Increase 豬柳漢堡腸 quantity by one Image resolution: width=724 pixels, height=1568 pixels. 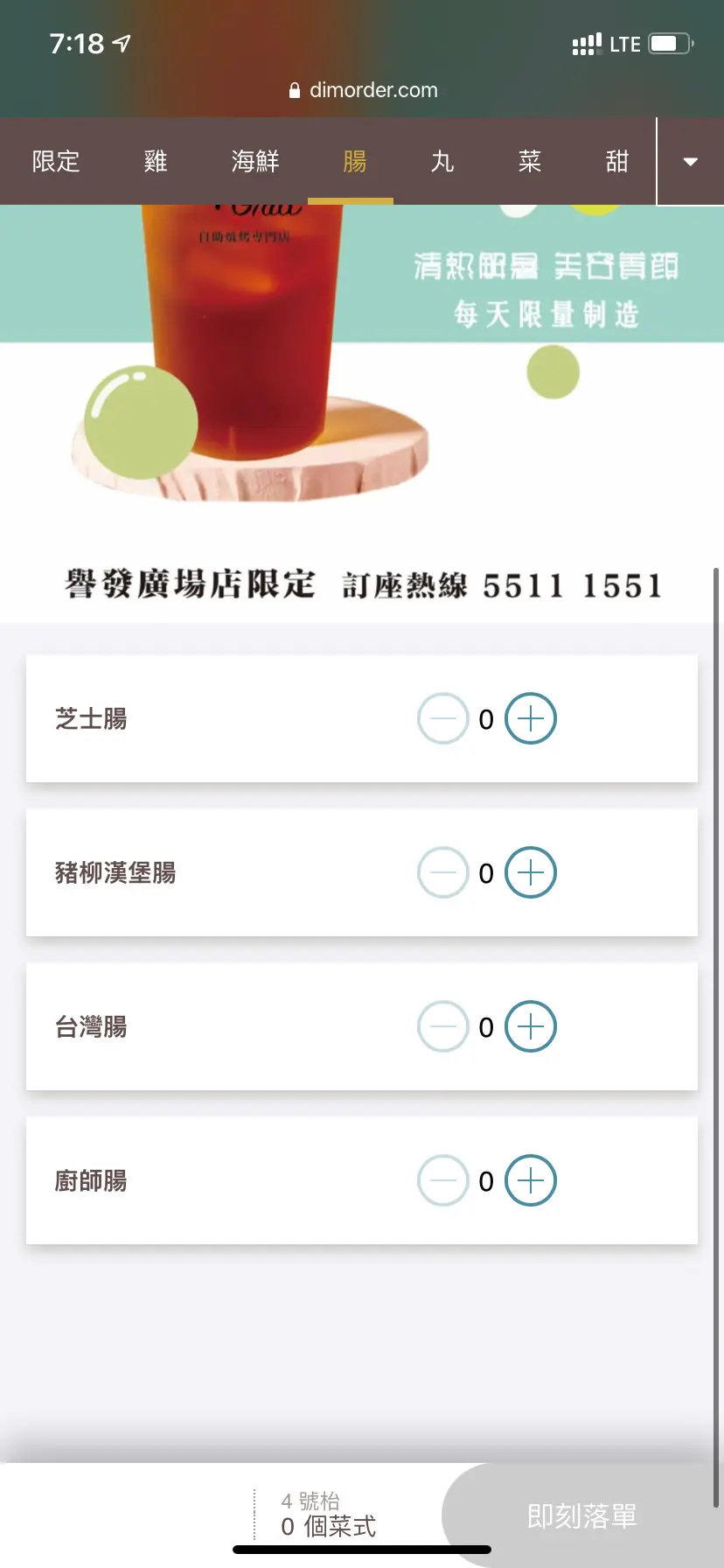click(531, 872)
